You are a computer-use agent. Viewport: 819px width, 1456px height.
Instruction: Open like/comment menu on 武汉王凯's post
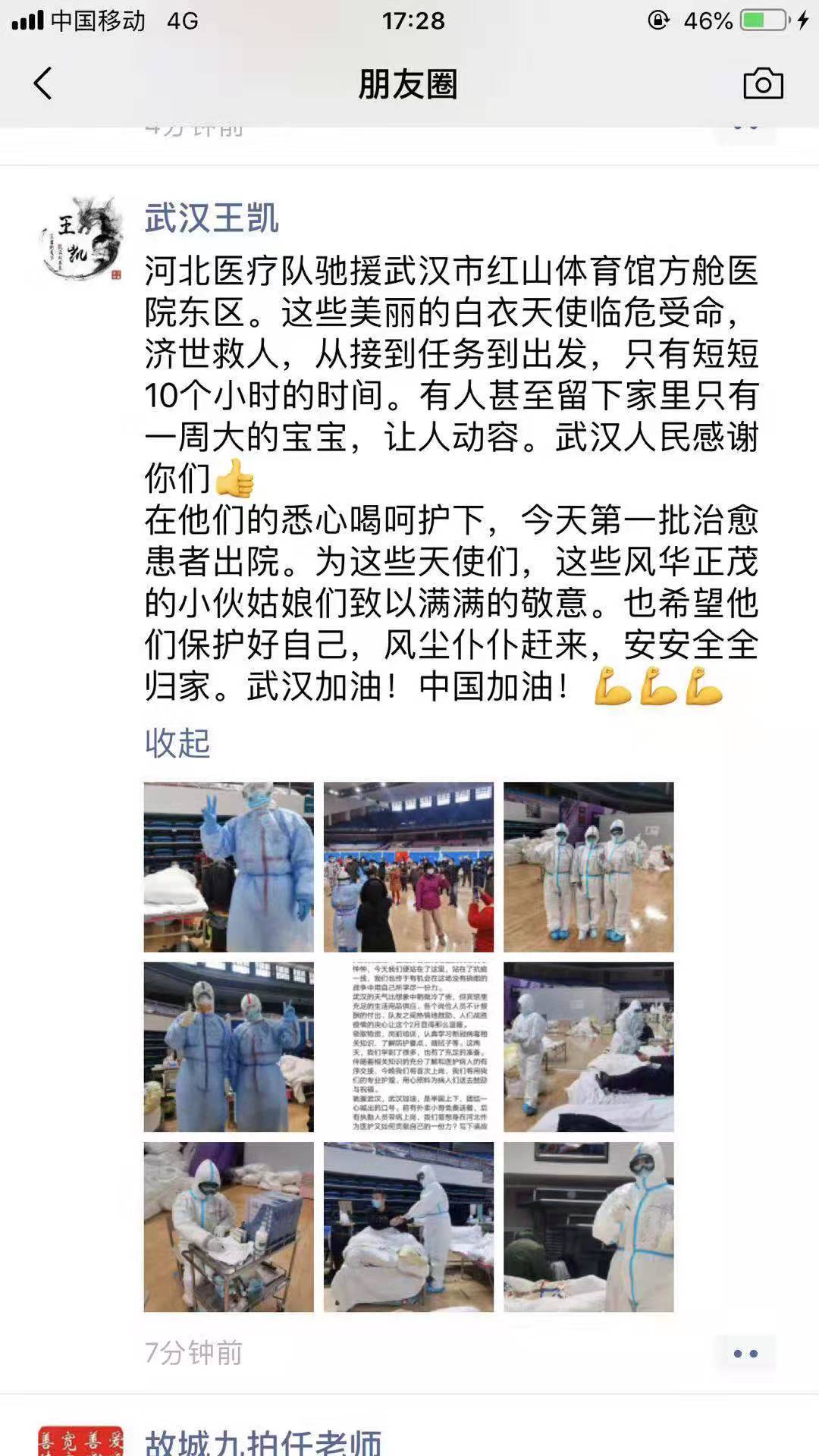(x=745, y=1354)
